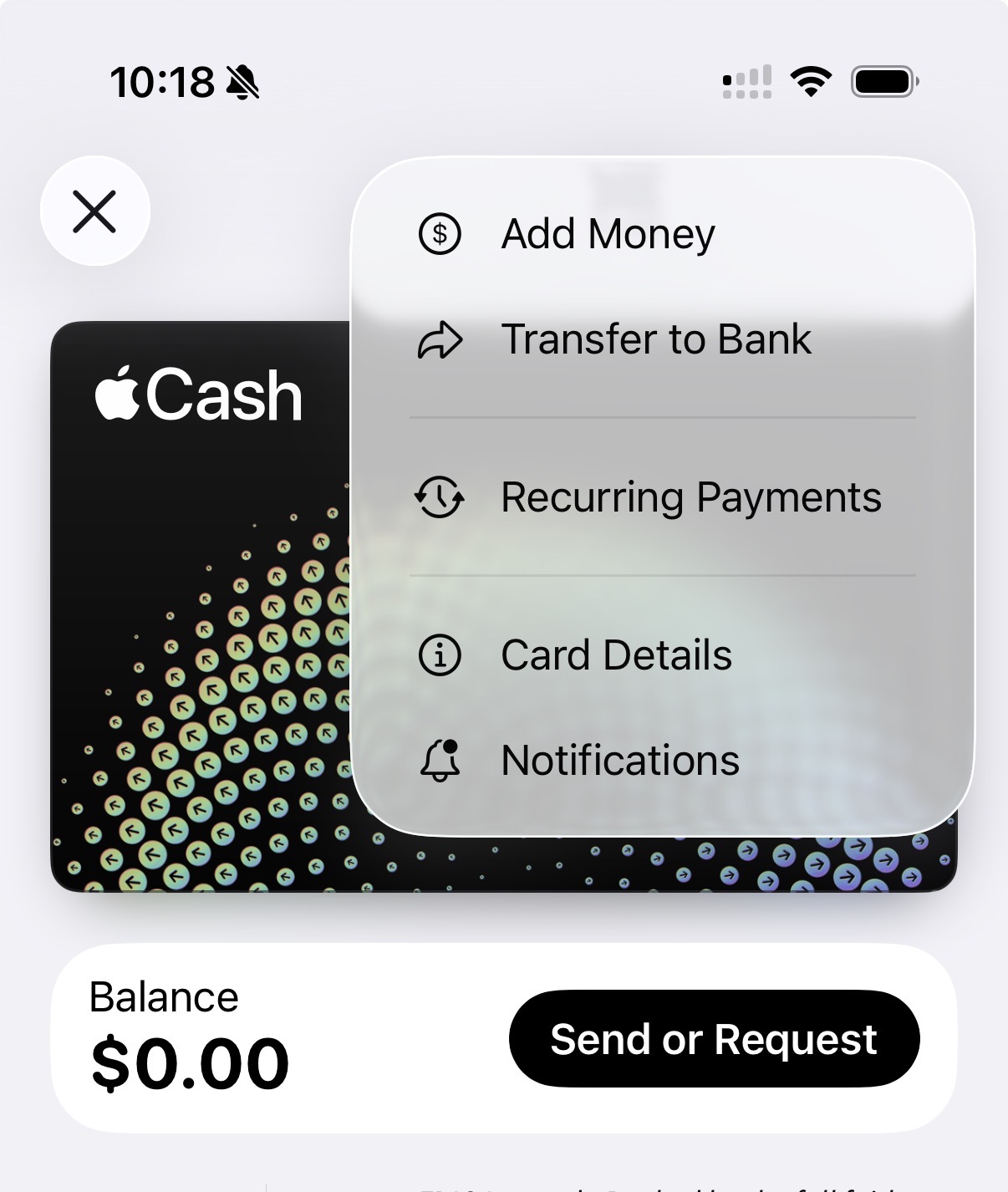Open Notifications settings for the card
Image resolution: width=1008 pixels, height=1192 pixels.
tap(619, 761)
